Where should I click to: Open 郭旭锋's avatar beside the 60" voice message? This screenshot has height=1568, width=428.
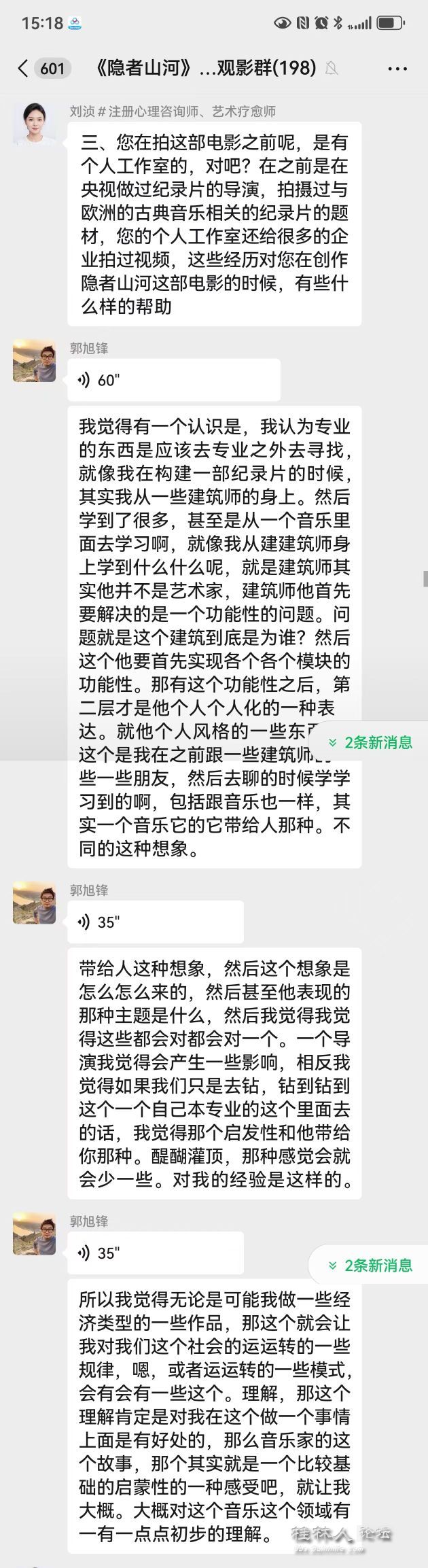[35, 361]
